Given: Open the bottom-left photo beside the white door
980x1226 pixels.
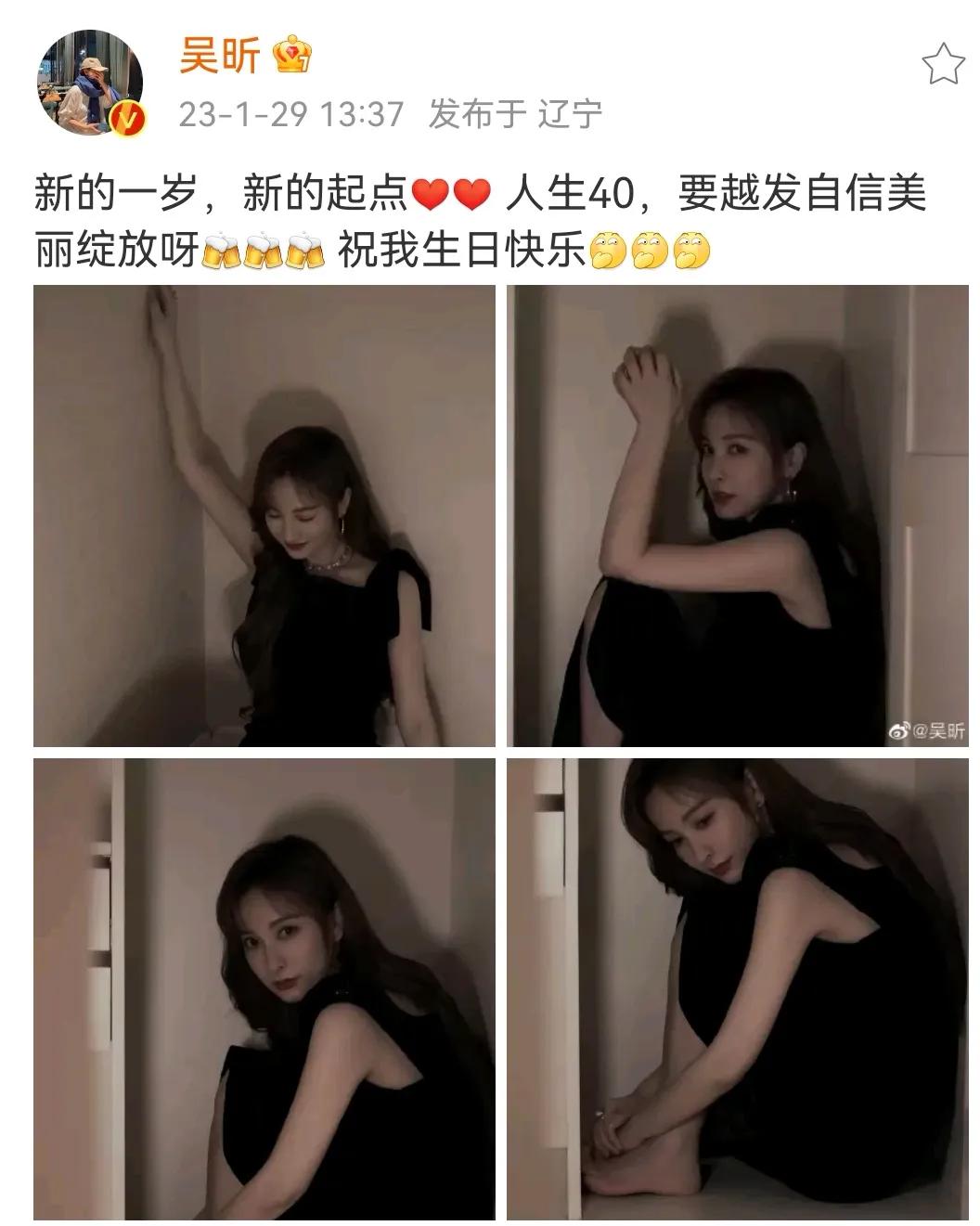Looking at the screenshot, I should (264, 989).
